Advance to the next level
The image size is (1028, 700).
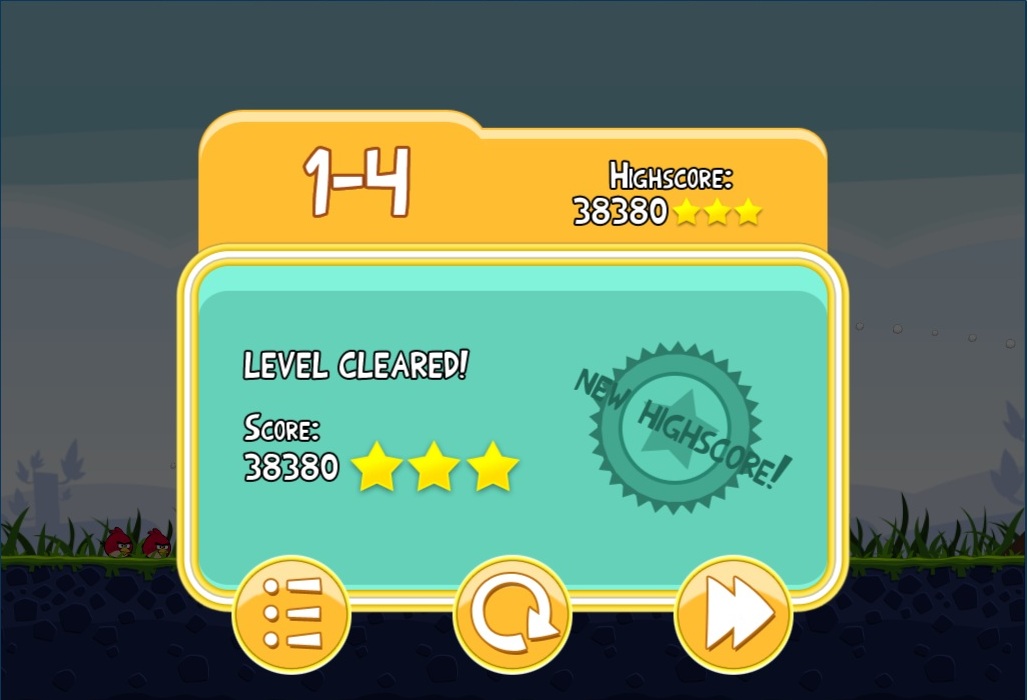coord(735,613)
